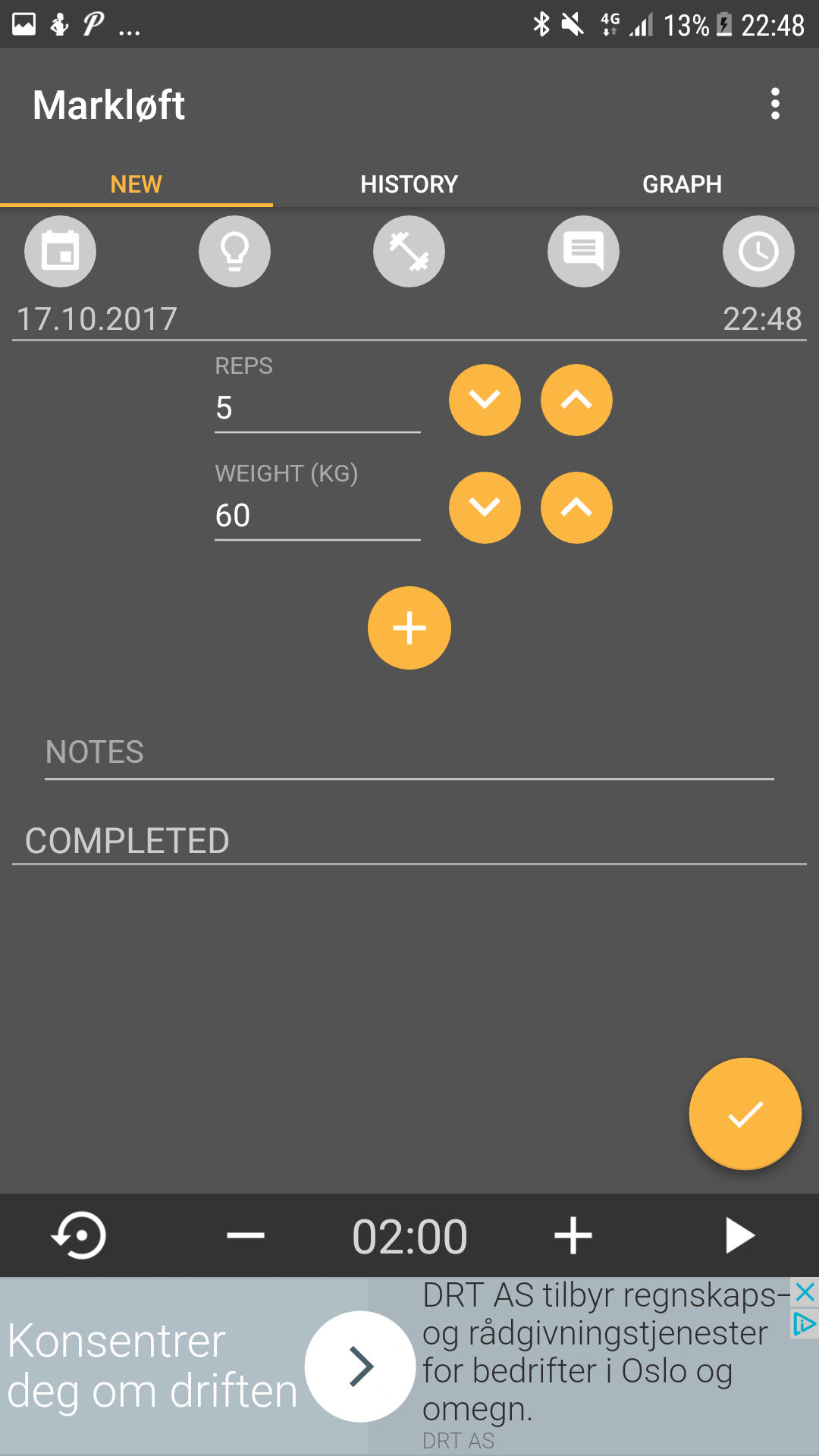Increase the reps count
The image size is (819, 1456).
click(x=576, y=400)
